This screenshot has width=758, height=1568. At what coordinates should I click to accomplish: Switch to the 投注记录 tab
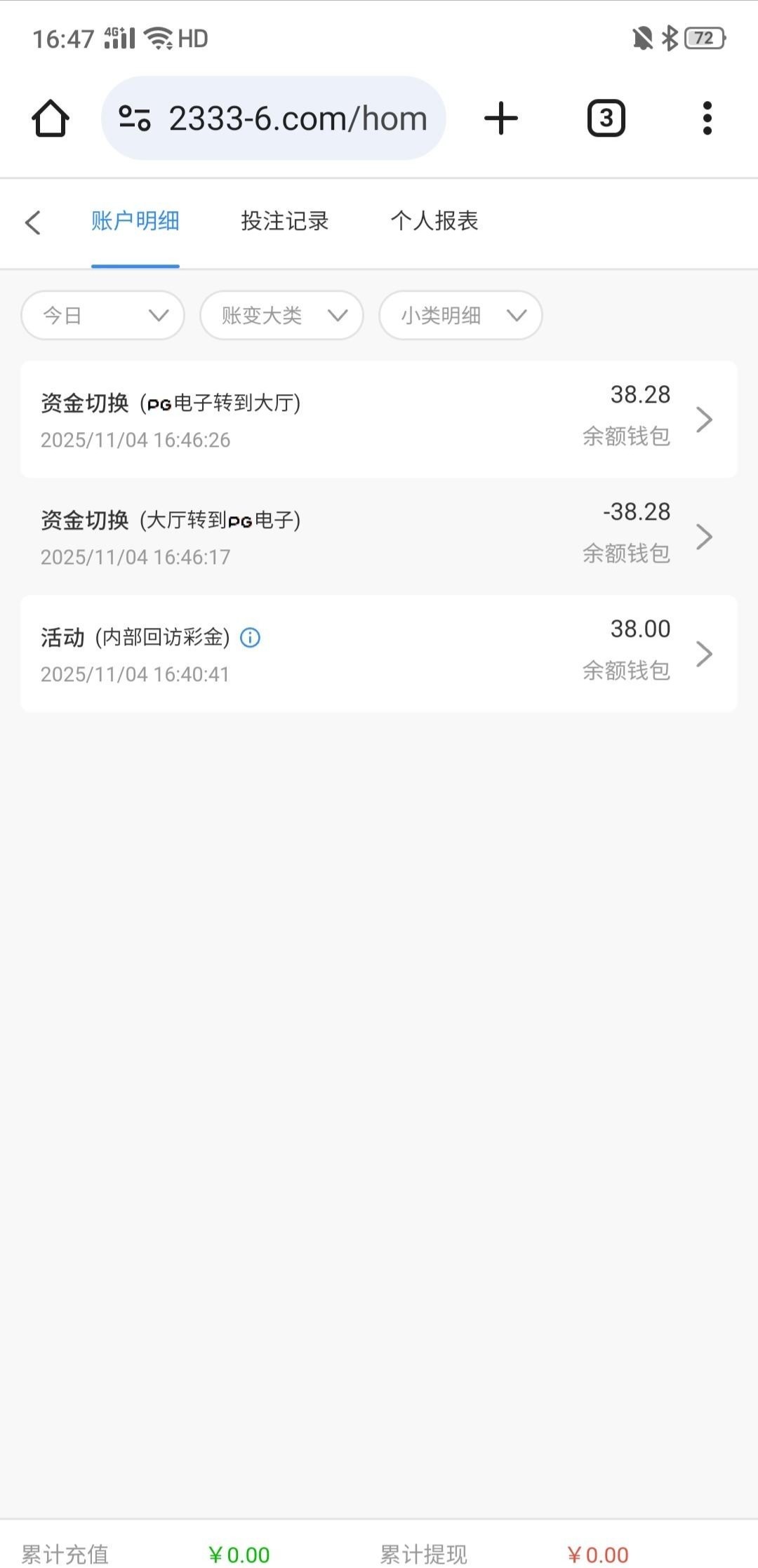(x=284, y=221)
